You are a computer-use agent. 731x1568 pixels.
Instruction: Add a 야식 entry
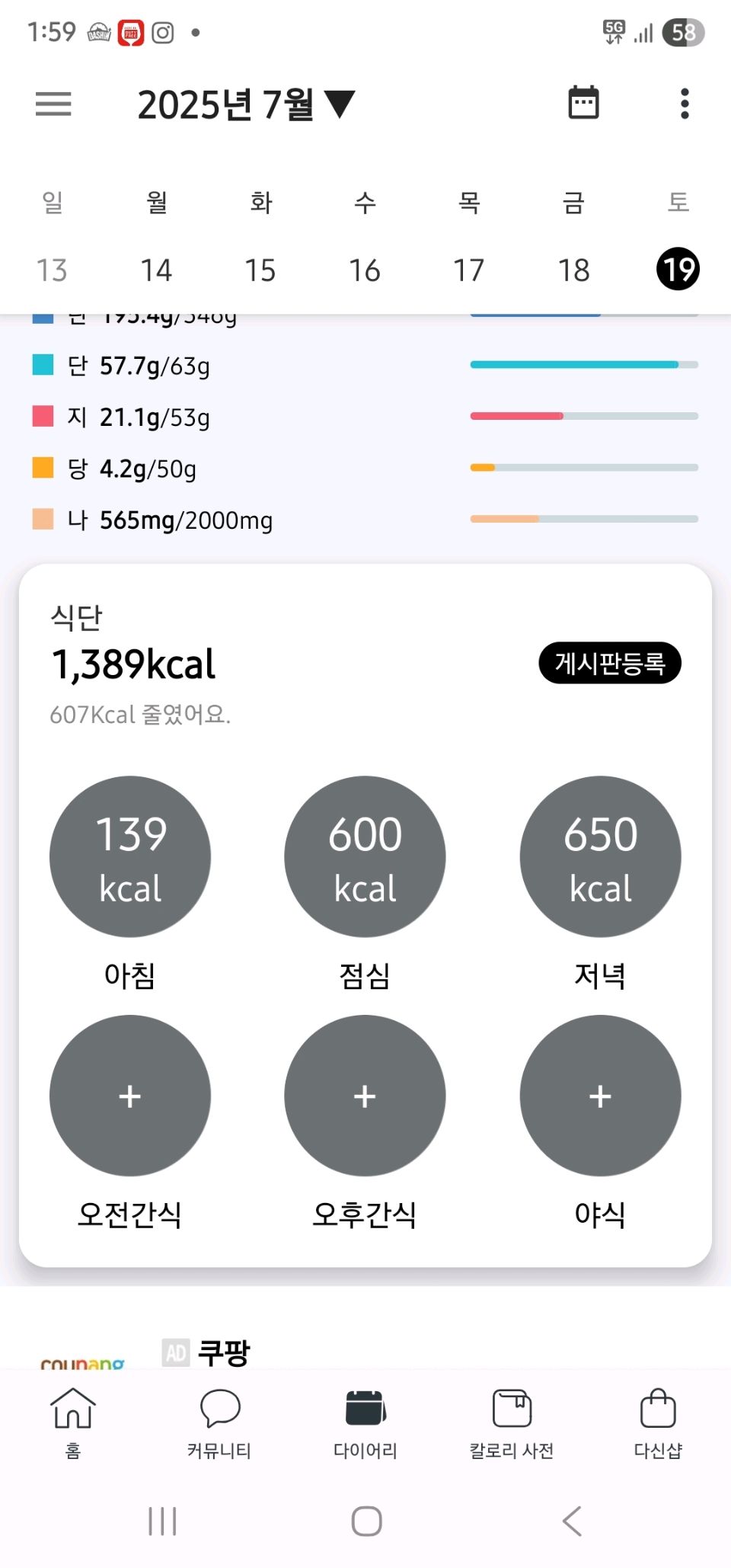pyautogui.click(x=600, y=1096)
